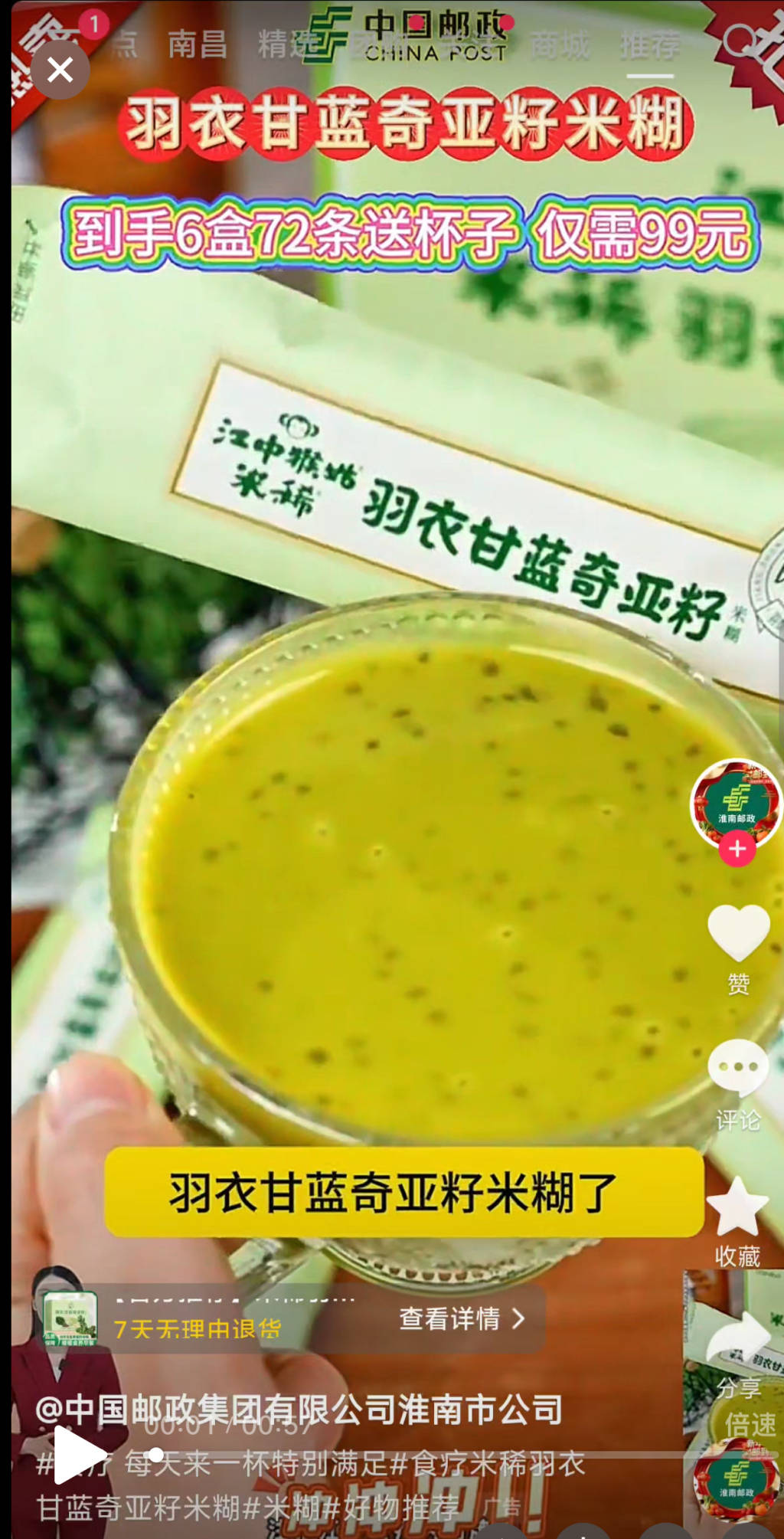
Task: Open the @中国邮政集团有限公司淮南市公司 account
Action: pos(299,1410)
